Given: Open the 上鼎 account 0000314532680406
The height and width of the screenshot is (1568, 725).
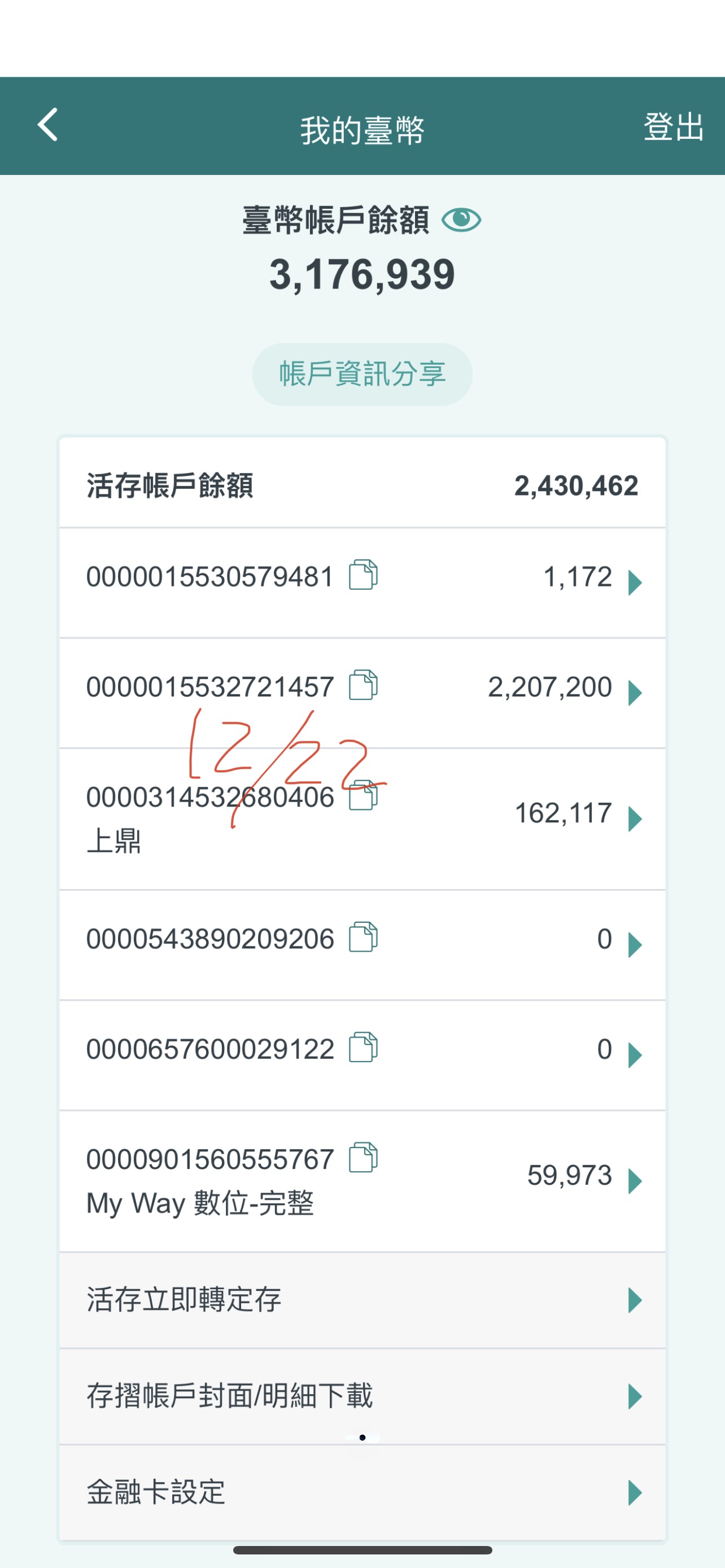Looking at the screenshot, I should tap(634, 818).
